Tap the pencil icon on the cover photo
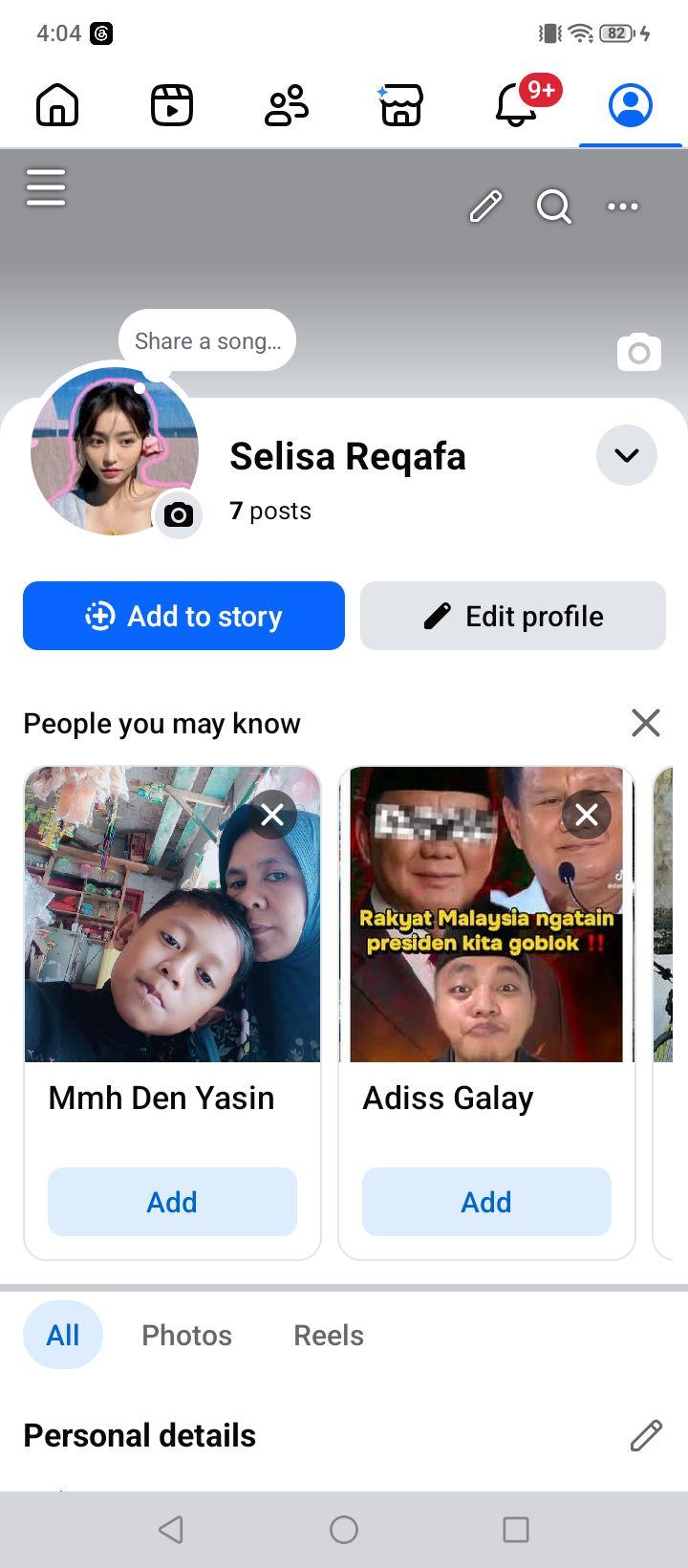The width and height of the screenshot is (688, 1568). pos(485,207)
